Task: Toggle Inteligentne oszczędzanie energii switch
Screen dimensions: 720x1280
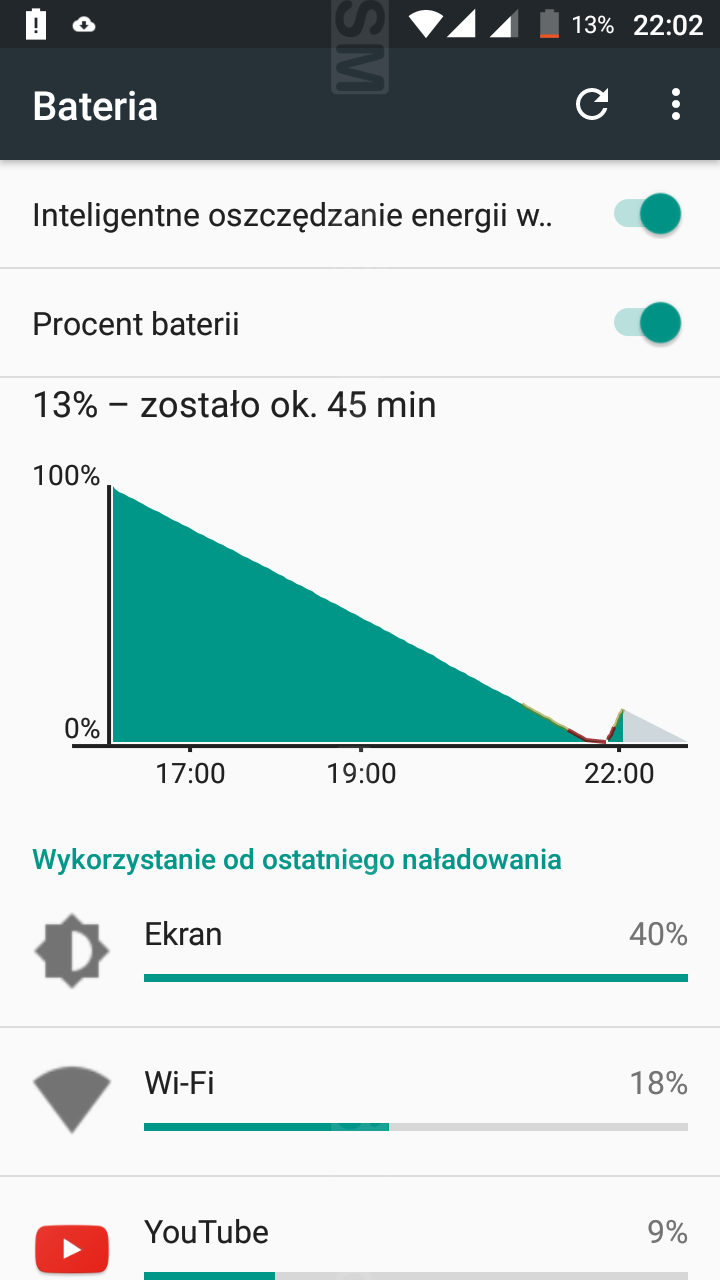Action: pos(648,214)
